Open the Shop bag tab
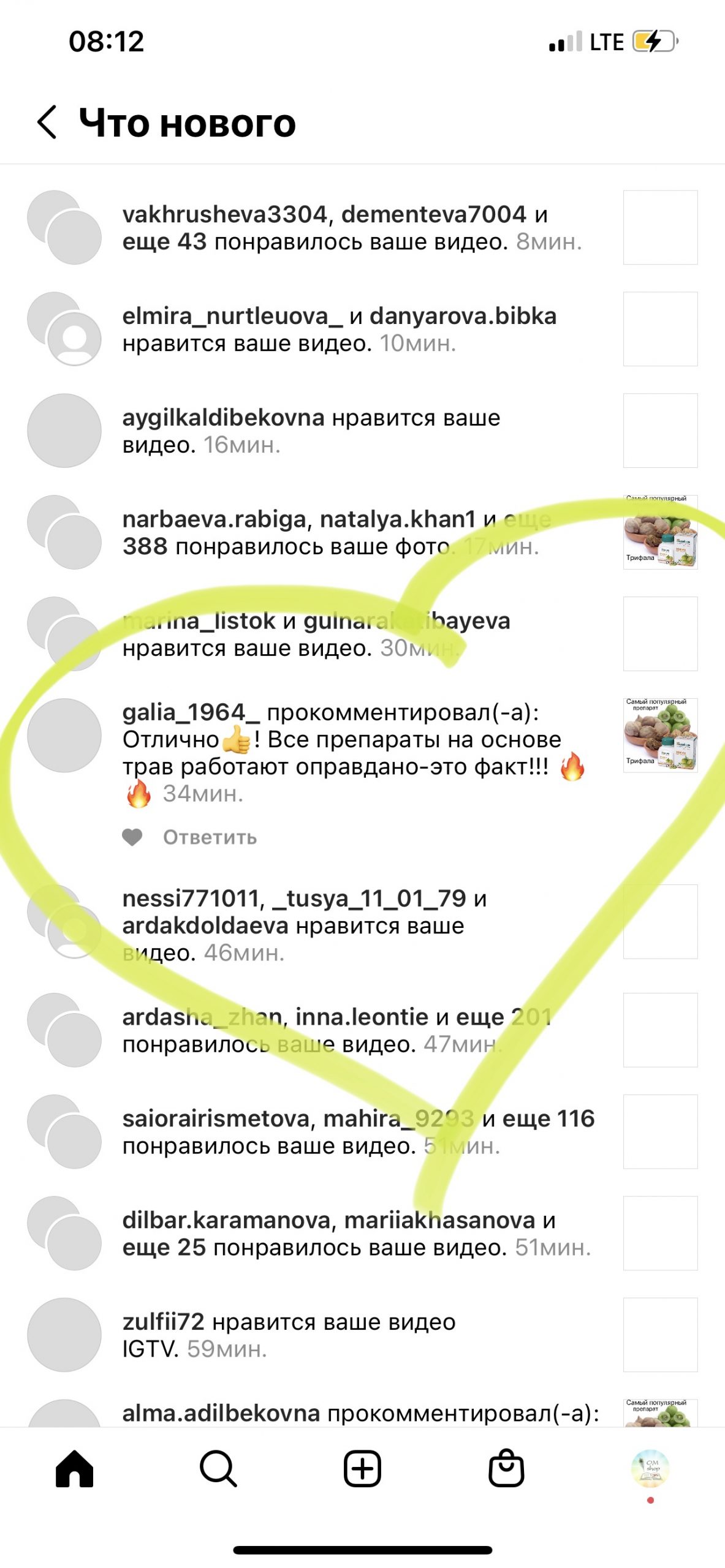 506,1468
